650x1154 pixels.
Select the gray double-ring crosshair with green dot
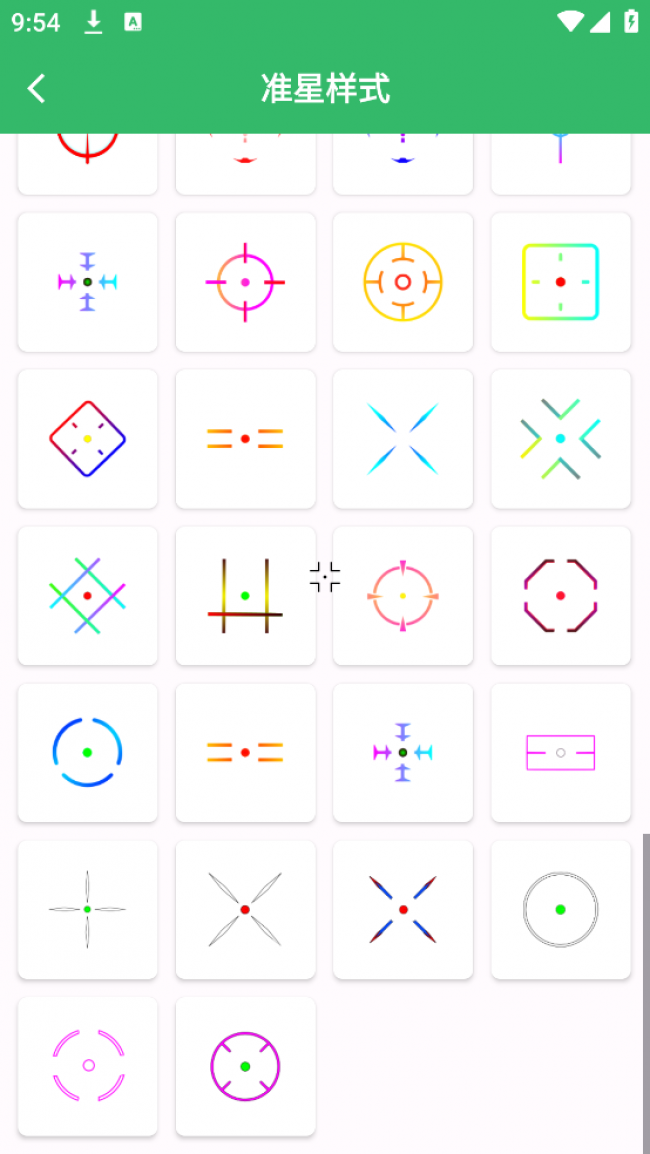click(x=560, y=910)
